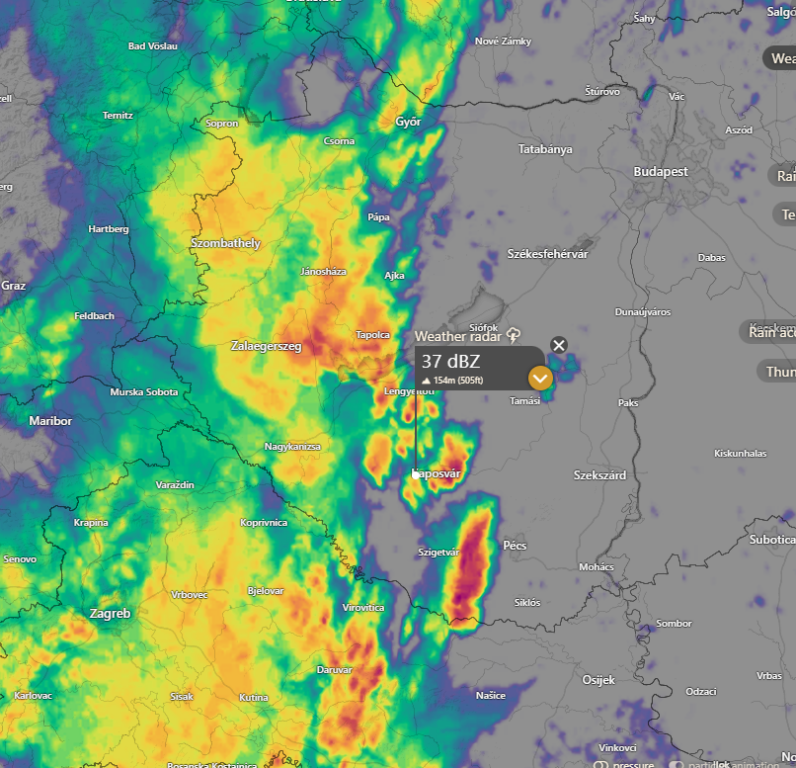Select the Rain accumulation layer chip
This screenshot has width=796, height=768.
tap(770, 332)
